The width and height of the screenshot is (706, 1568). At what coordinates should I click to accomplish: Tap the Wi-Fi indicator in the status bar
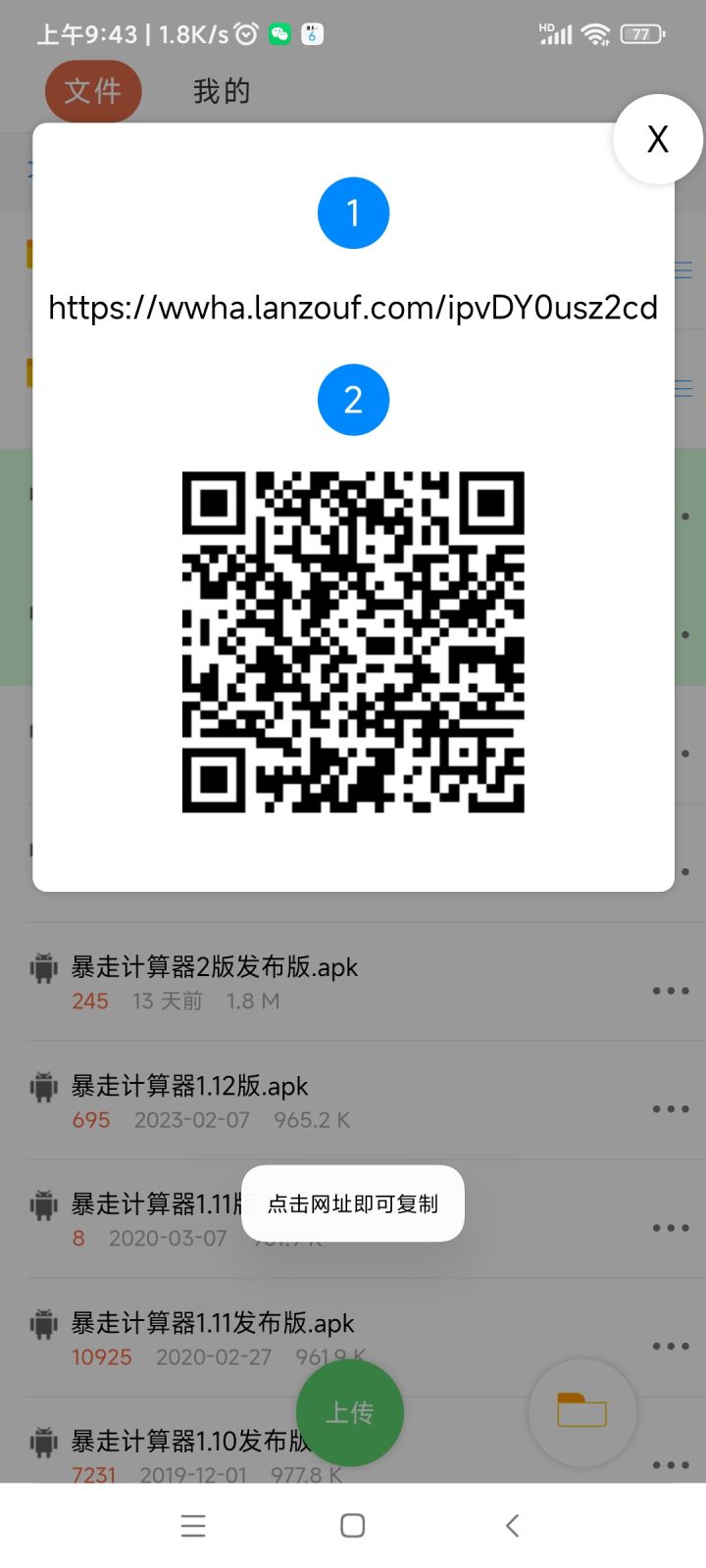pyautogui.click(x=596, y=32)
